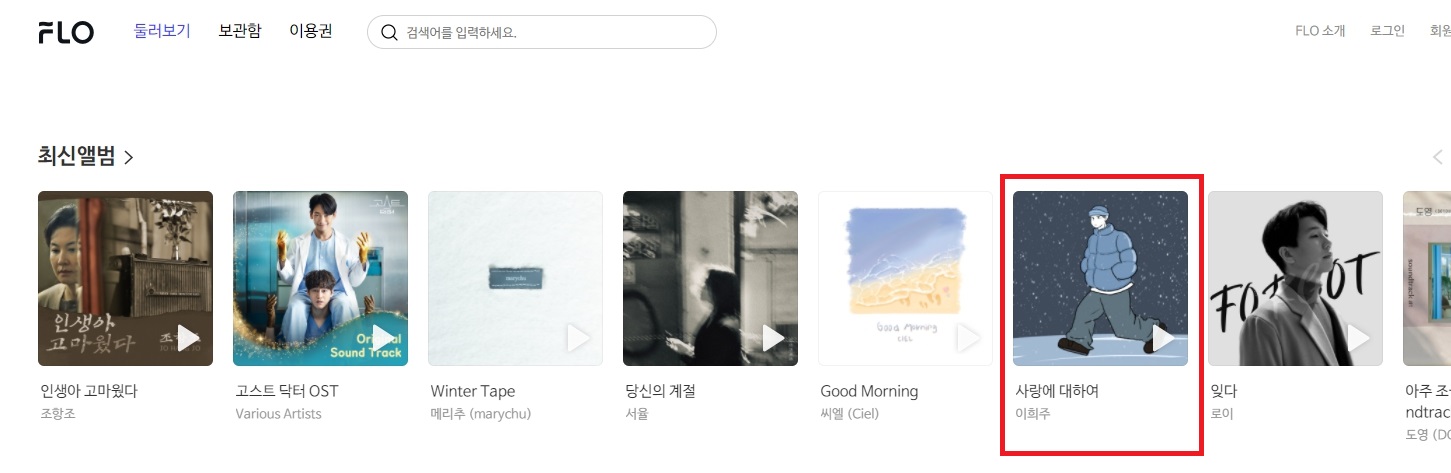Switch to the 보관함 tab
The width and height of the screenshot is (1451, 473).
pos(240,31)
